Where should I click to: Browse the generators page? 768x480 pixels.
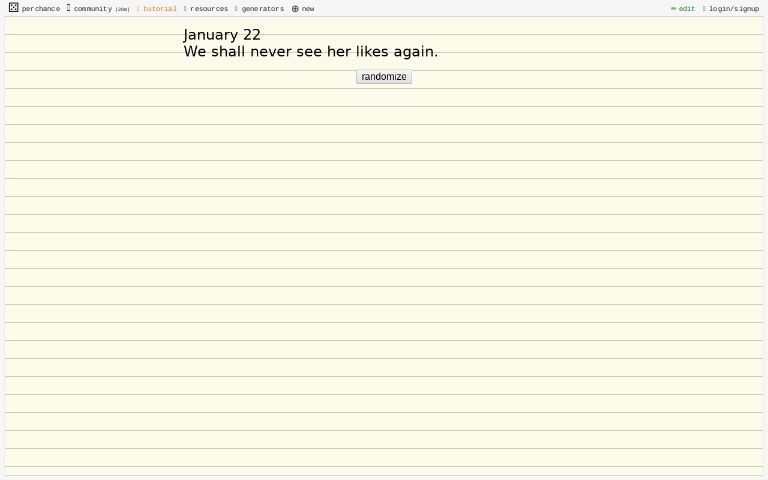[x=261, y=9]
